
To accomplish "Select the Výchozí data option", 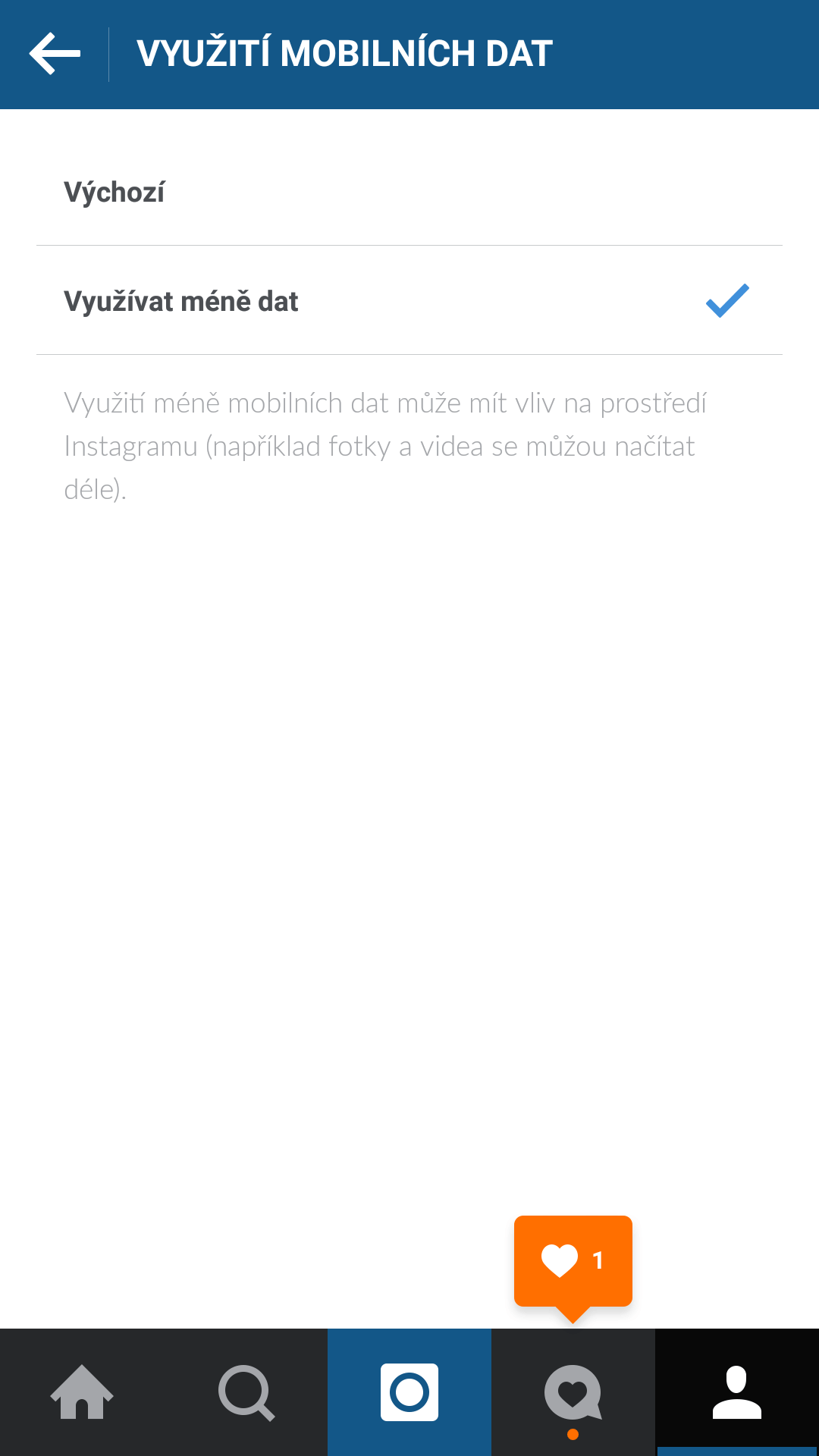I will pos(409,192).
